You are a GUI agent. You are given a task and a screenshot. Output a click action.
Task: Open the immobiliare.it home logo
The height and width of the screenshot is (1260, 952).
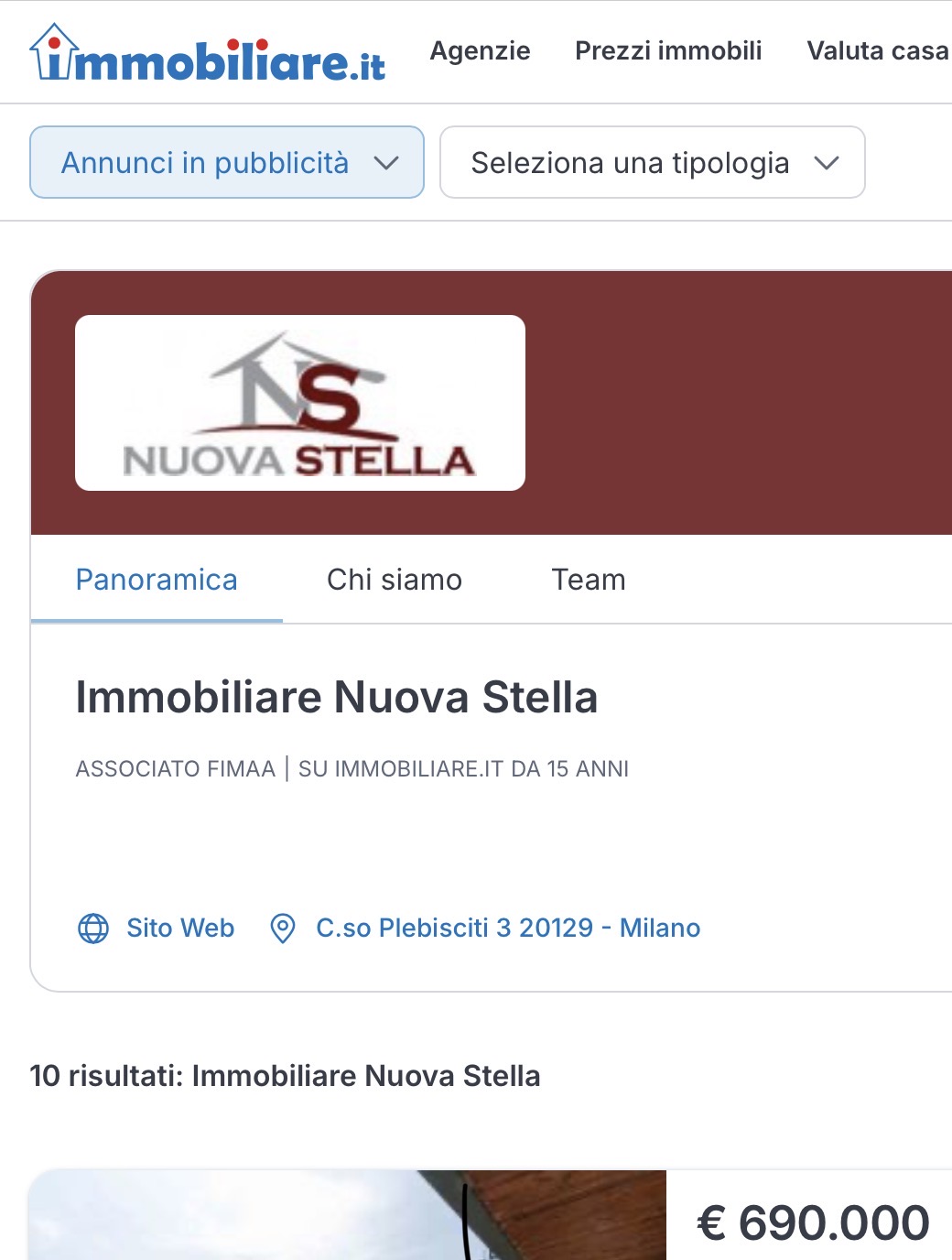pyautogui.click(x=208, y=54)
